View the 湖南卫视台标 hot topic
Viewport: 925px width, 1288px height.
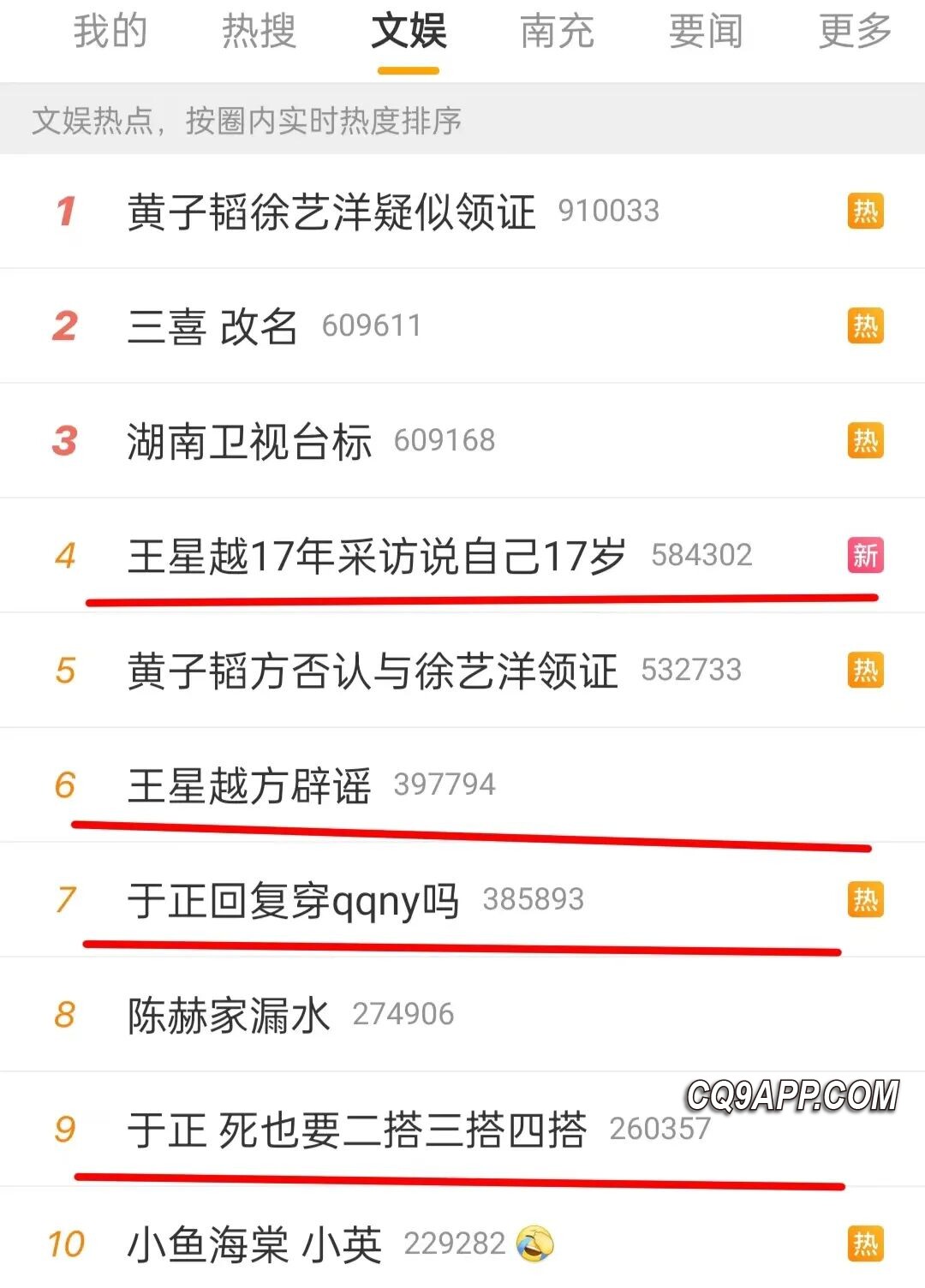click(249, 441)
